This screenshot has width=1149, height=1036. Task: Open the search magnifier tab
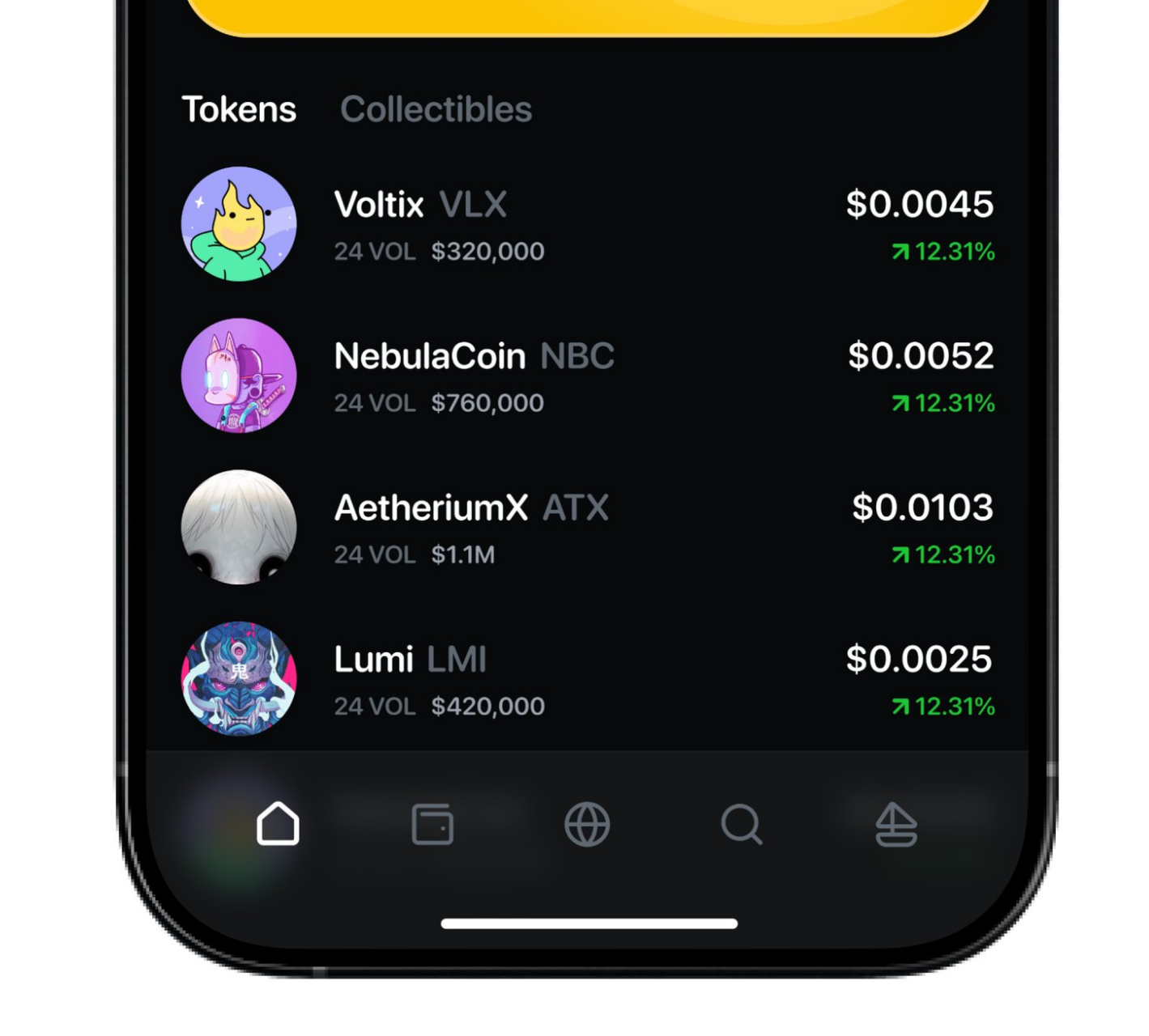(742, 825)
